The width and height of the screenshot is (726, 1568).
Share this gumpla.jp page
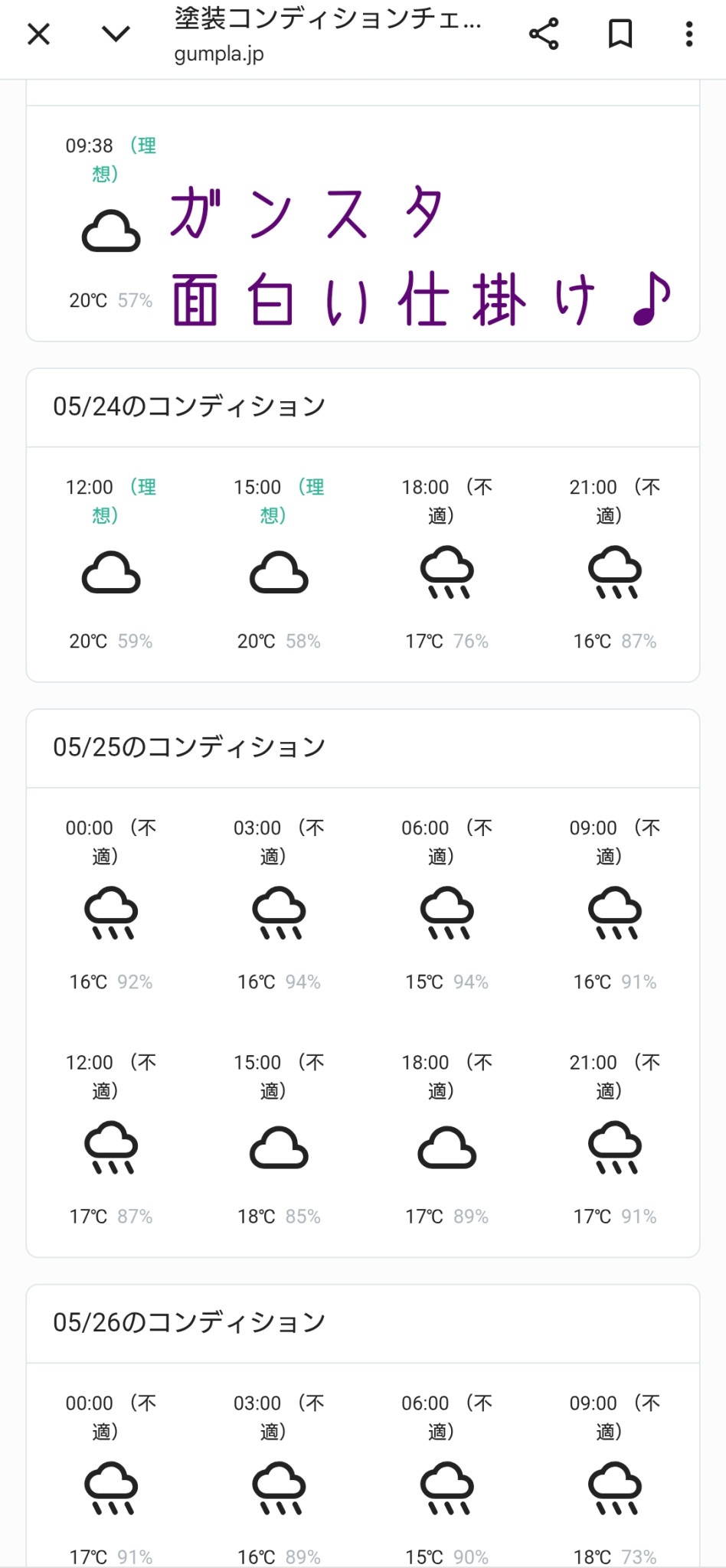[x=544, y=34]
